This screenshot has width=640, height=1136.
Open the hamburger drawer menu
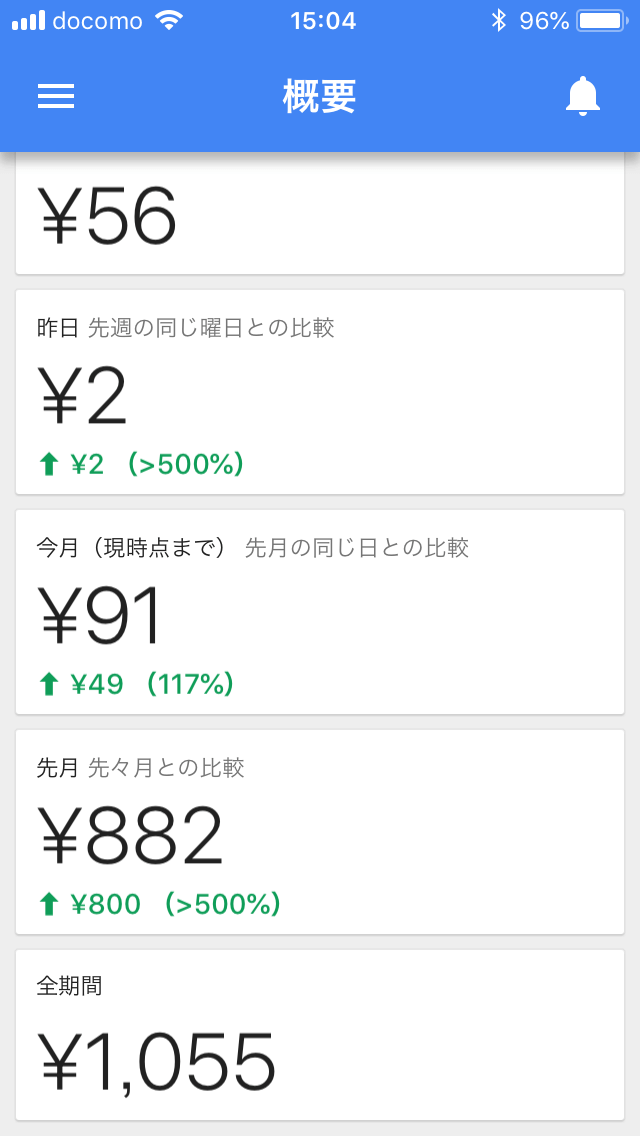tap(57, 96)
